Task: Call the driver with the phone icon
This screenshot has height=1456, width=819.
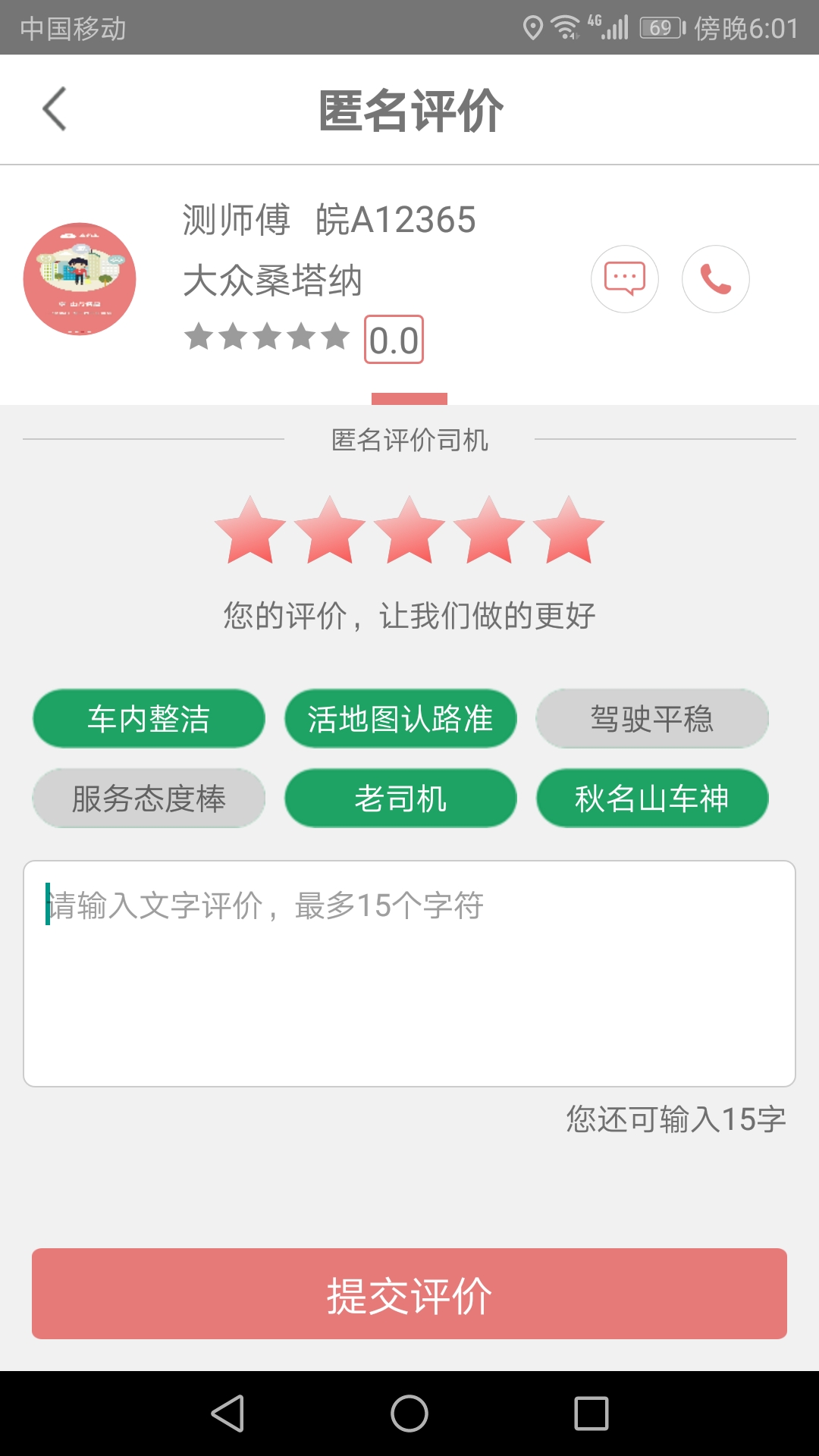Action: pos(716,279)
